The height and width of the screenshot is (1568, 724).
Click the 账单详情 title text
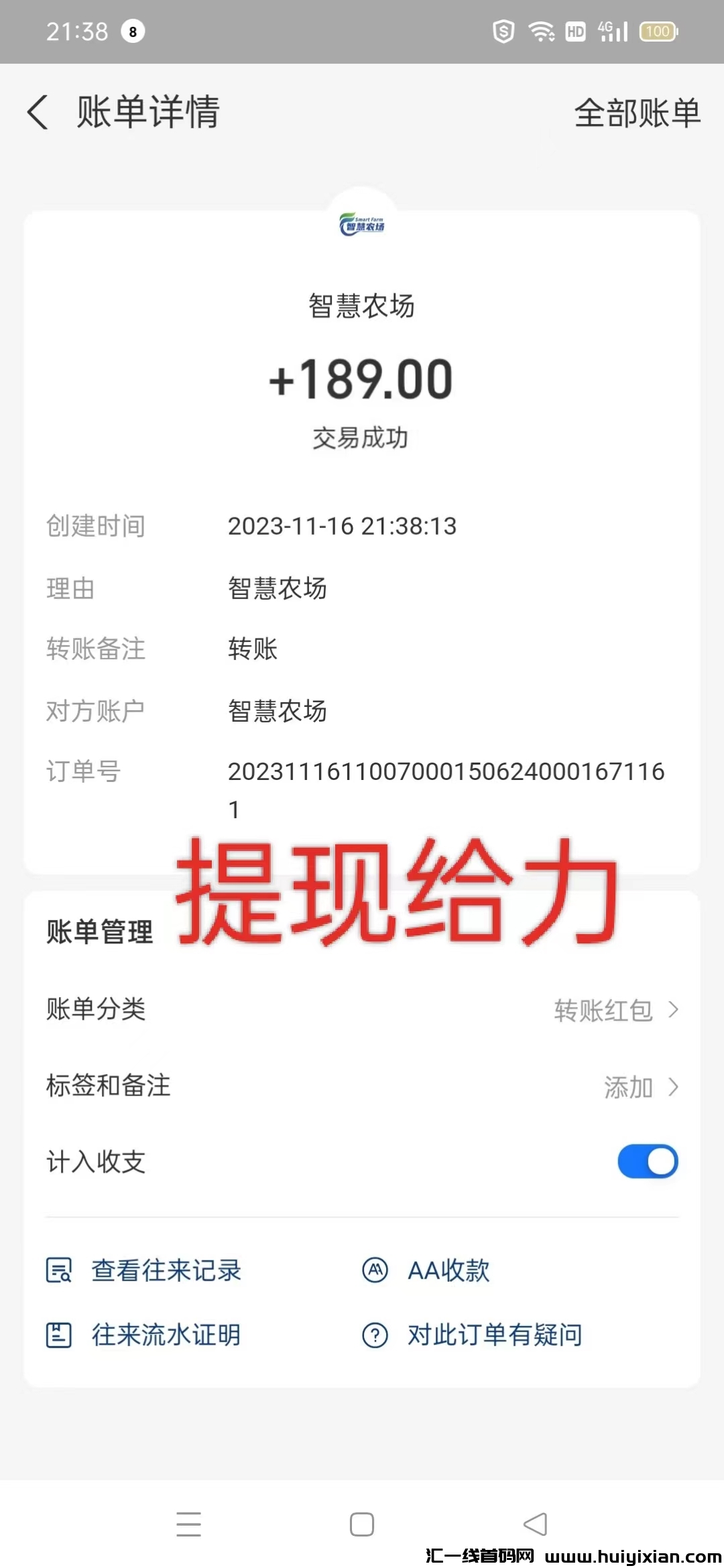coord(149,113)
